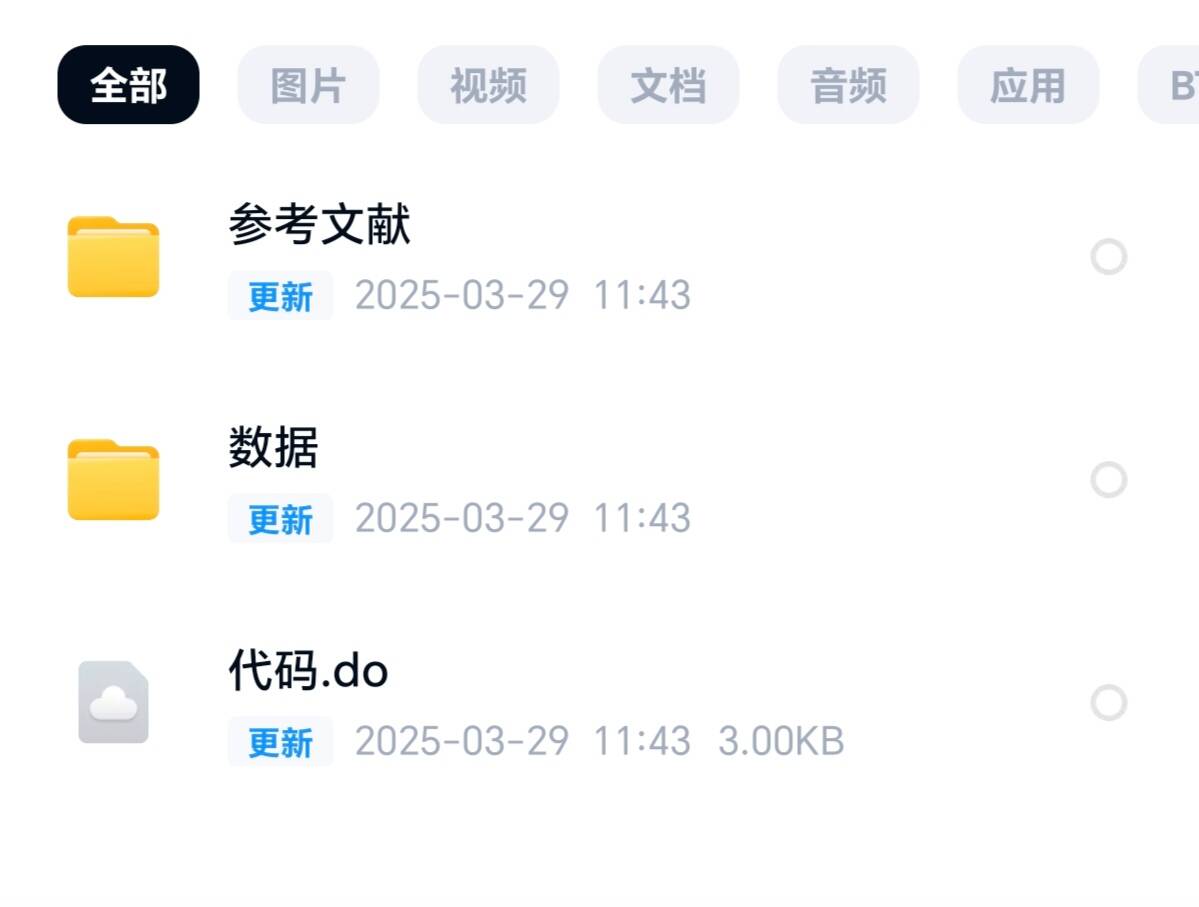Open the 参考文献 folder
Image resolution: width=1199 pixels, height=907 pixels.
[x=320, y=225]
